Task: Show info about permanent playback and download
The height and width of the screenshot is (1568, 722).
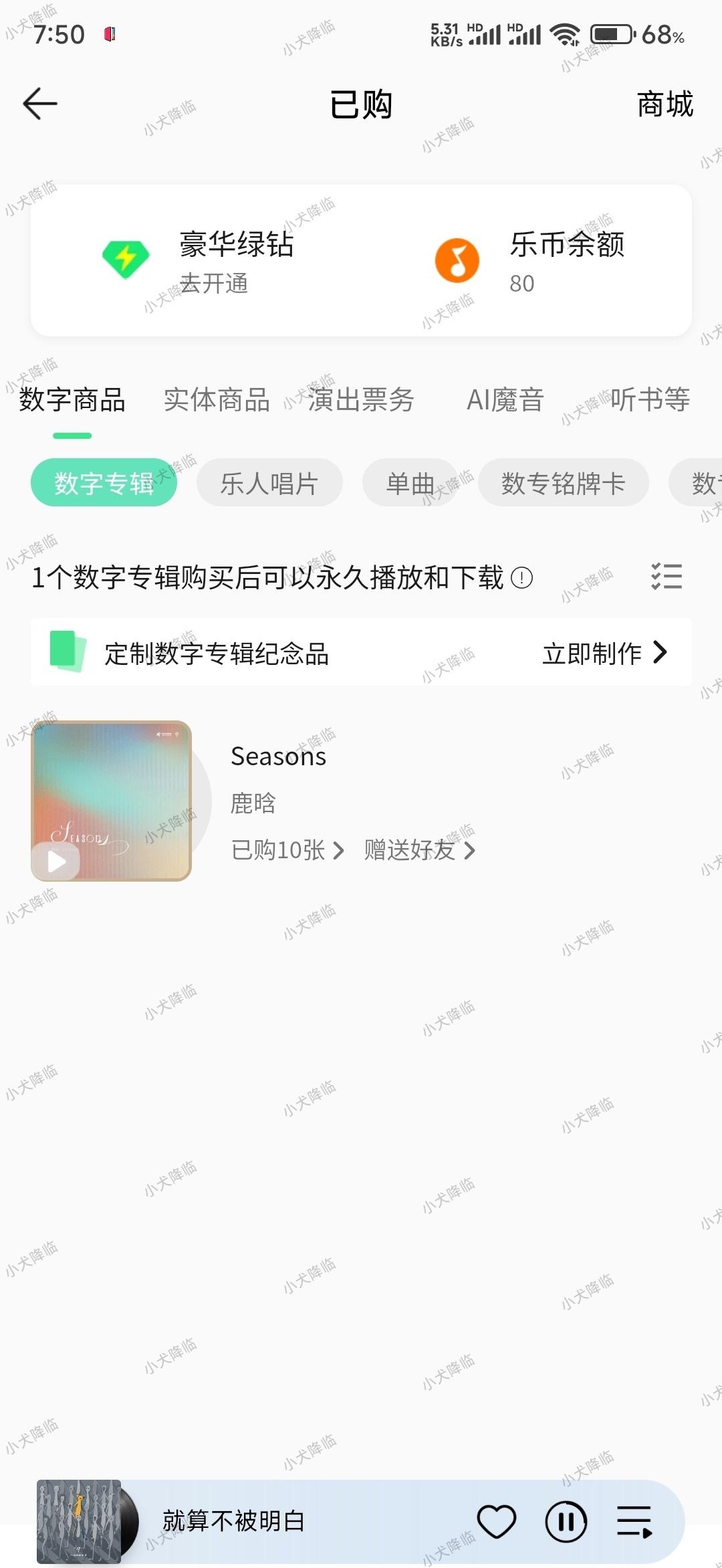Action: point(522,577)
